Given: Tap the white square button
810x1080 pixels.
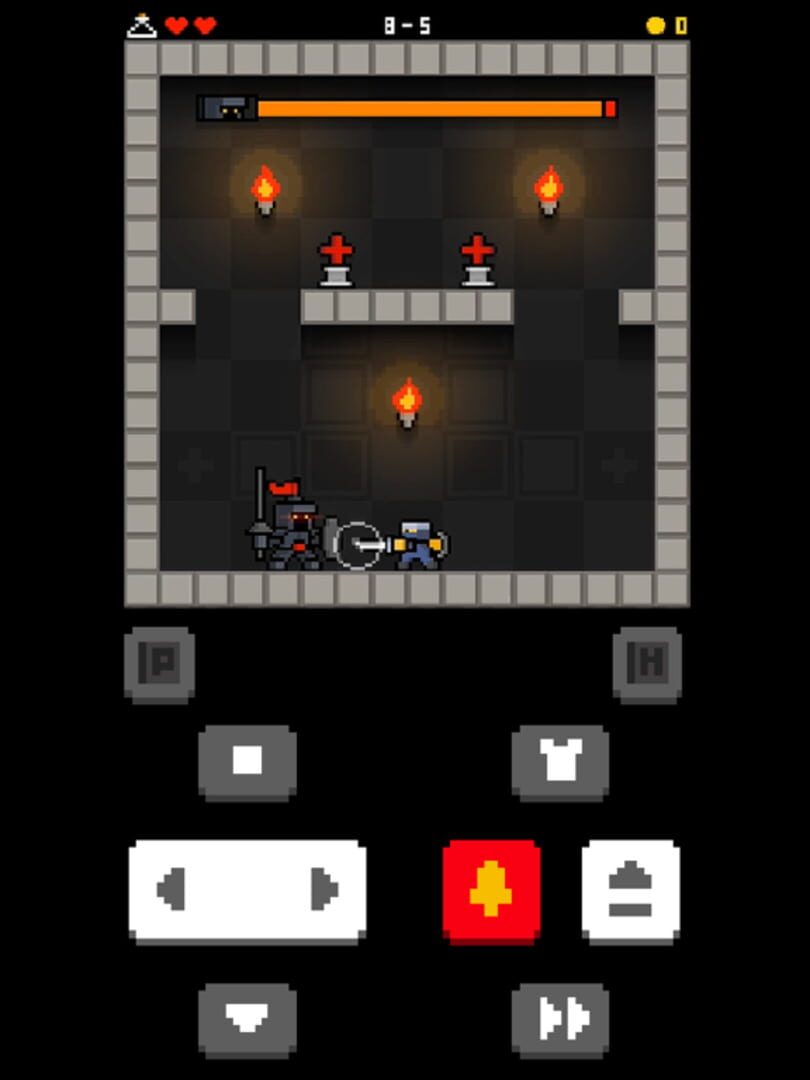Looking at the screenshot, I should coord(247,761).
